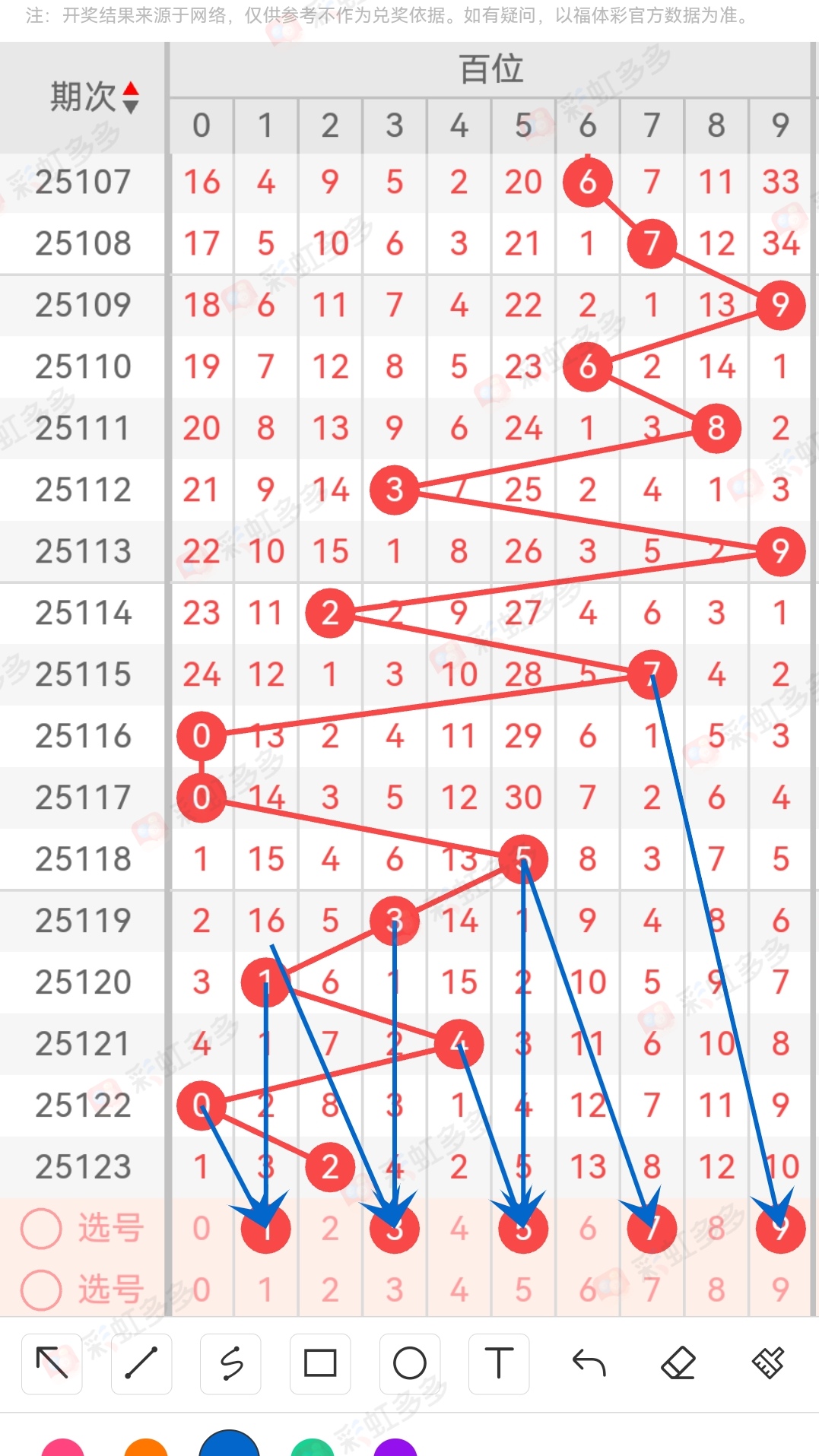Tap 选号 radio beside the red-circled numbers

[41, 1229]
